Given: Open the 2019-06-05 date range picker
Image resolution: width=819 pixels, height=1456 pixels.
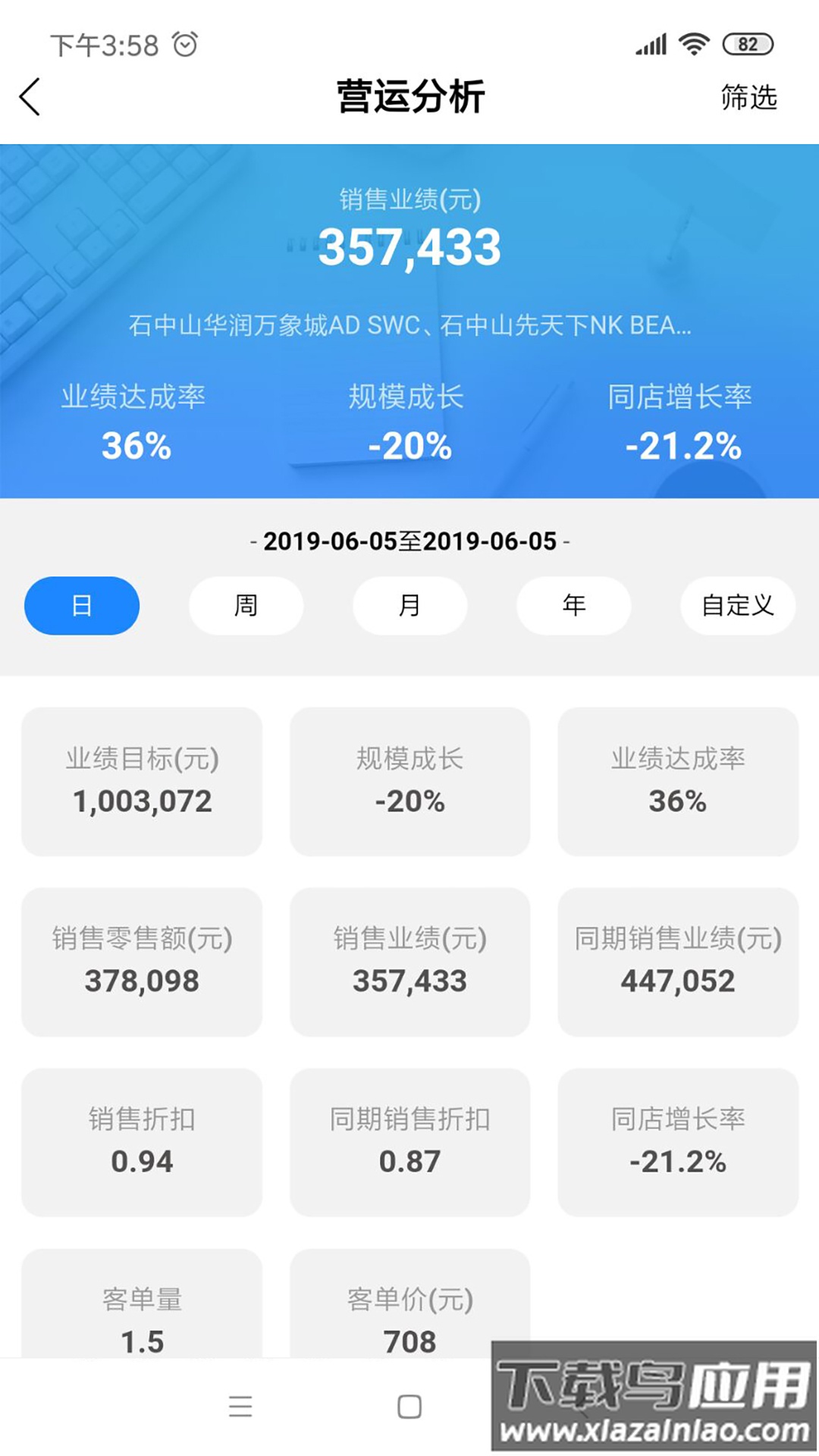Looking at the screenshot, I should (x=409, y=541).
